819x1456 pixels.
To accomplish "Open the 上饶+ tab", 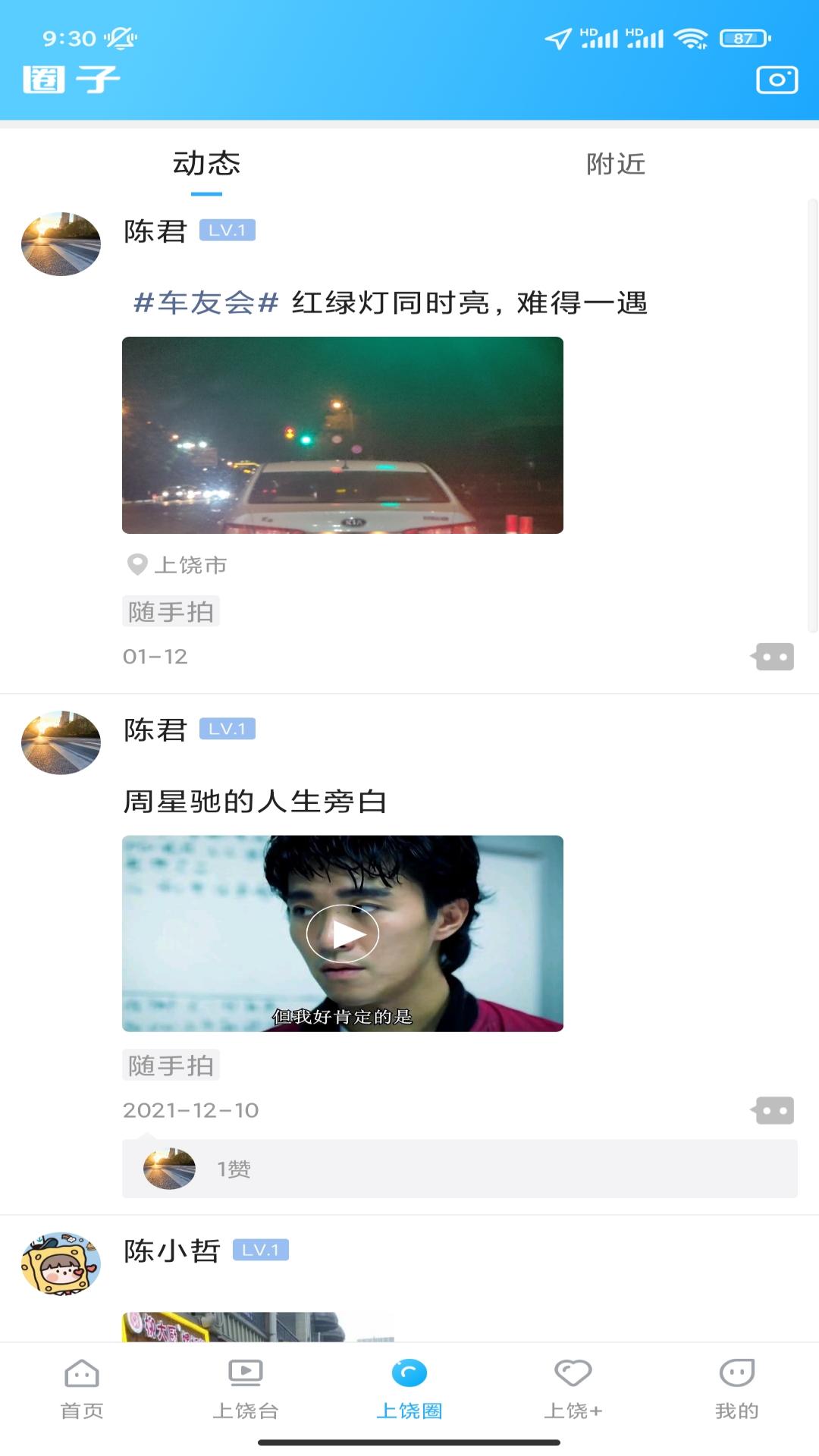I will click(x=573, y=1388).
